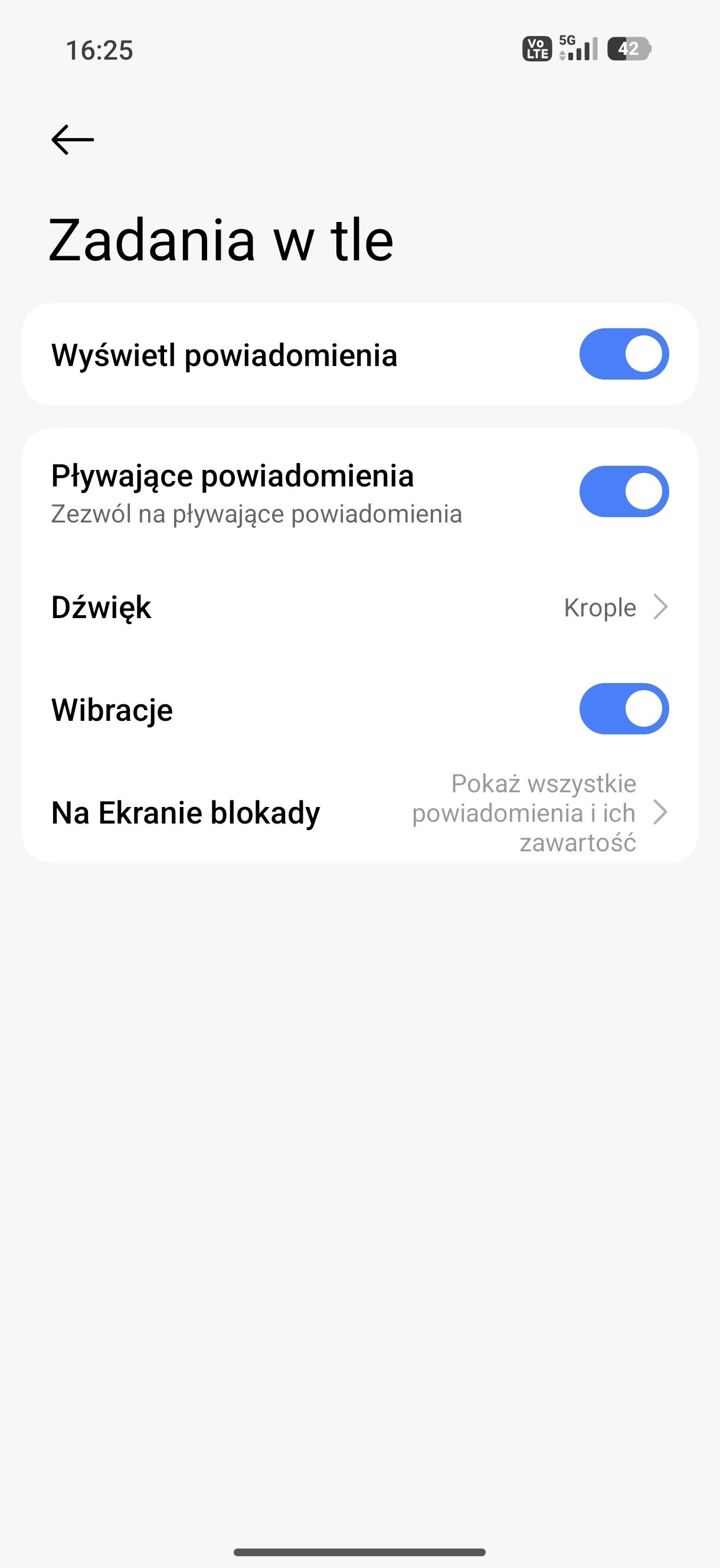Disable Pływające powiadomienia toggle

coord(623,491)
